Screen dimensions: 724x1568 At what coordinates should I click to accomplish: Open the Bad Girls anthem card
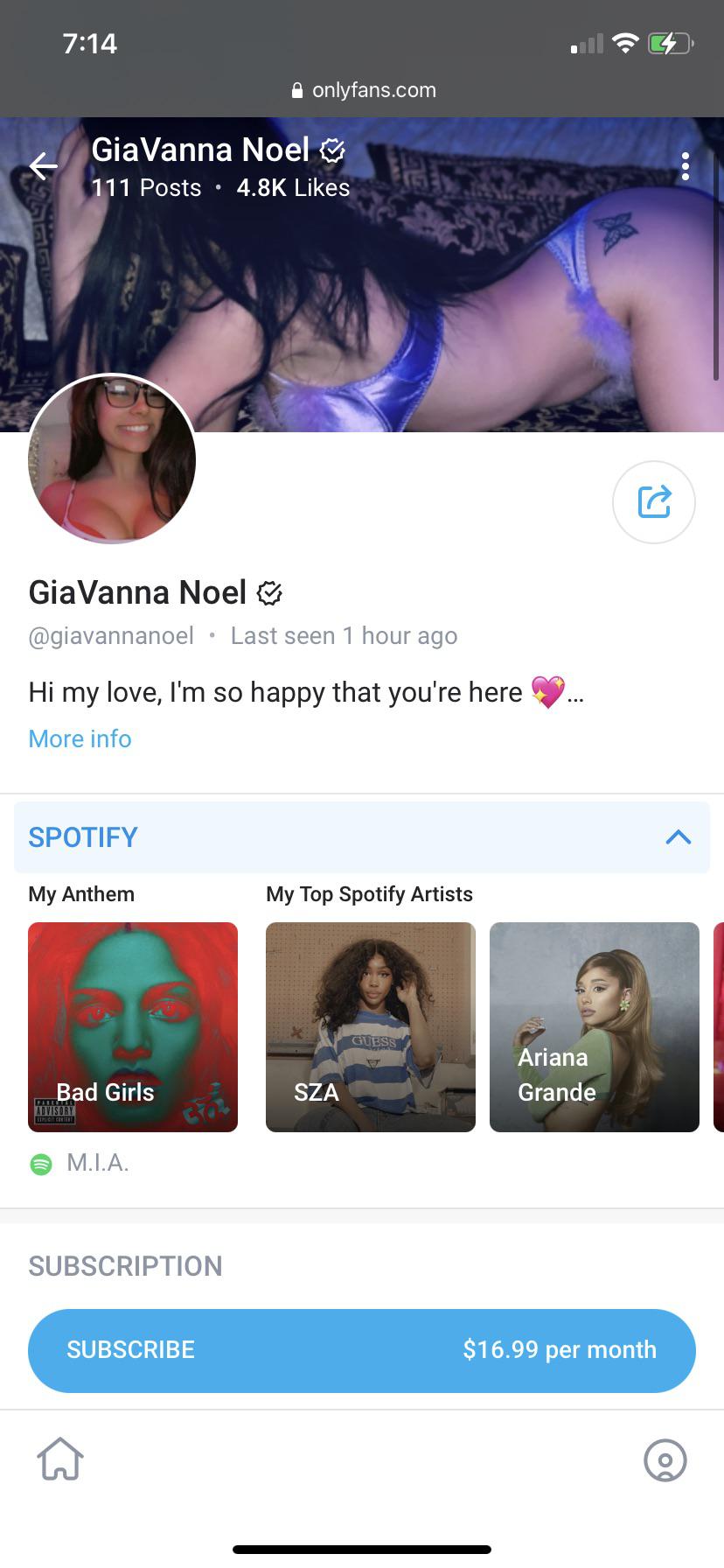coord(133,1026)
